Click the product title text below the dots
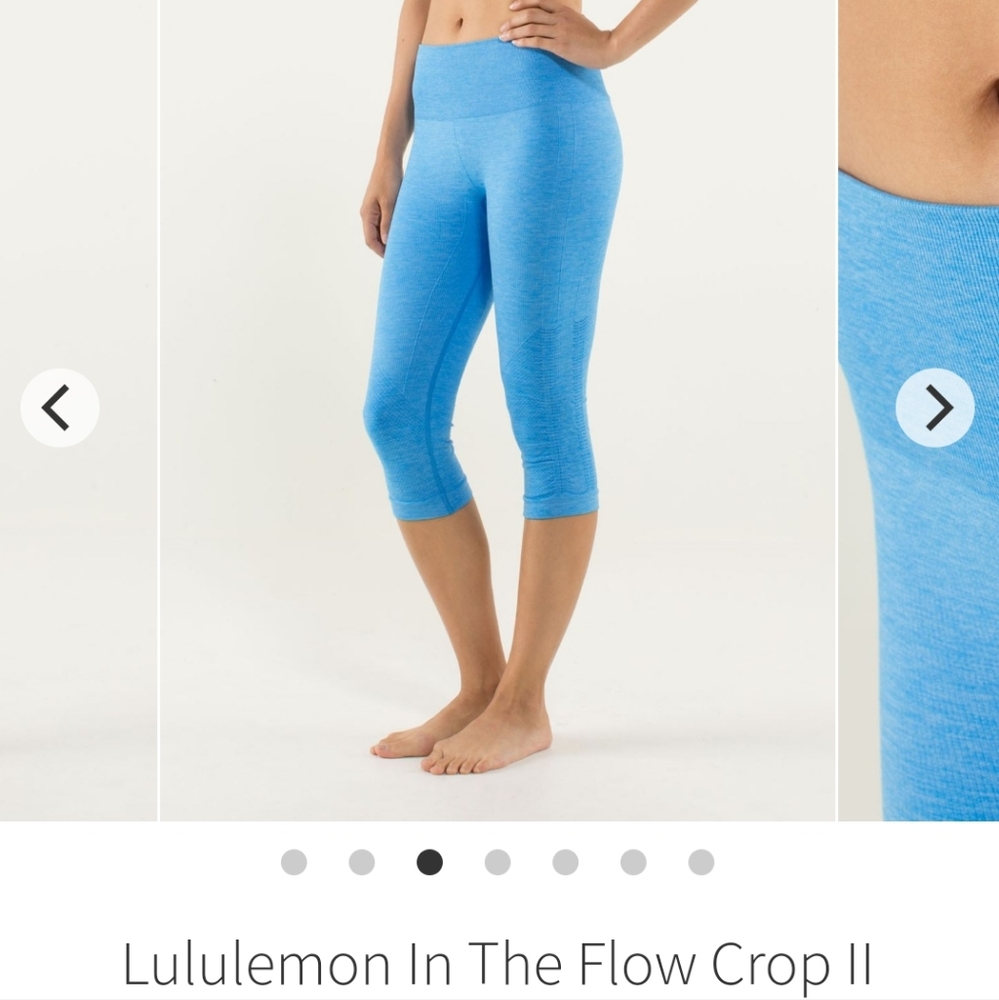Viewport: 999px width, 1000px height. point(499,961)
